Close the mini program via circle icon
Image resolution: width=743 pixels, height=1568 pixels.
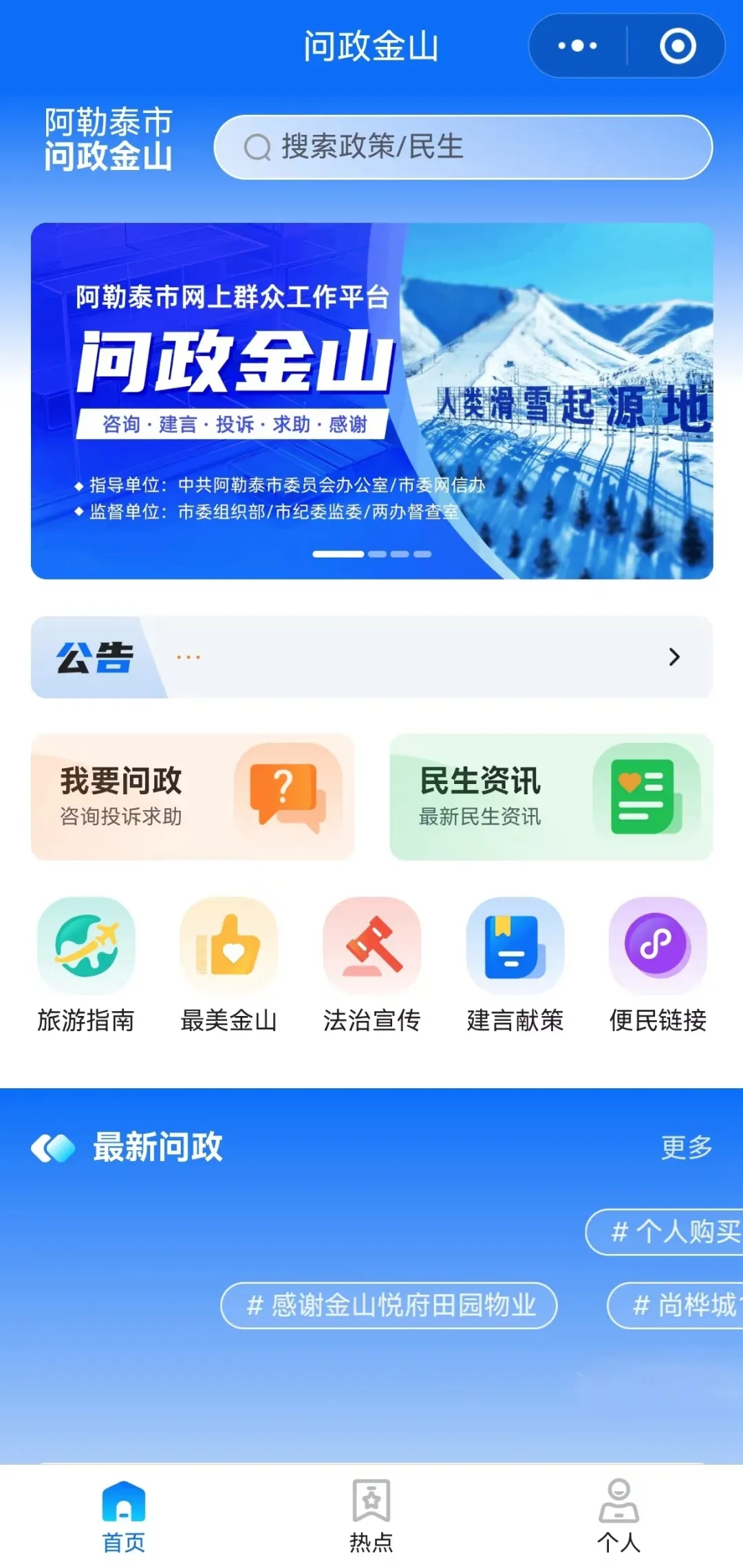tap(678, 46)
